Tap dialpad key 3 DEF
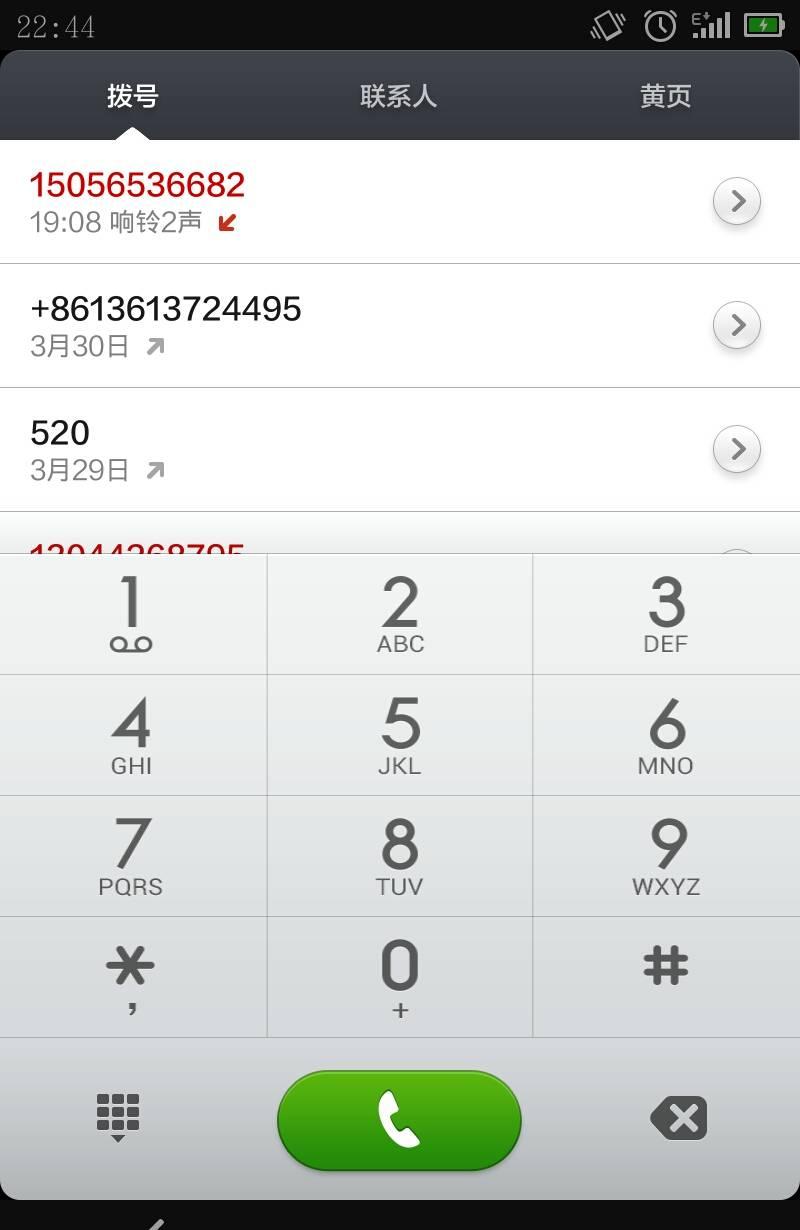Image resolution: width=800 pixels, height=1230 pixels. [x=666, y=614]
